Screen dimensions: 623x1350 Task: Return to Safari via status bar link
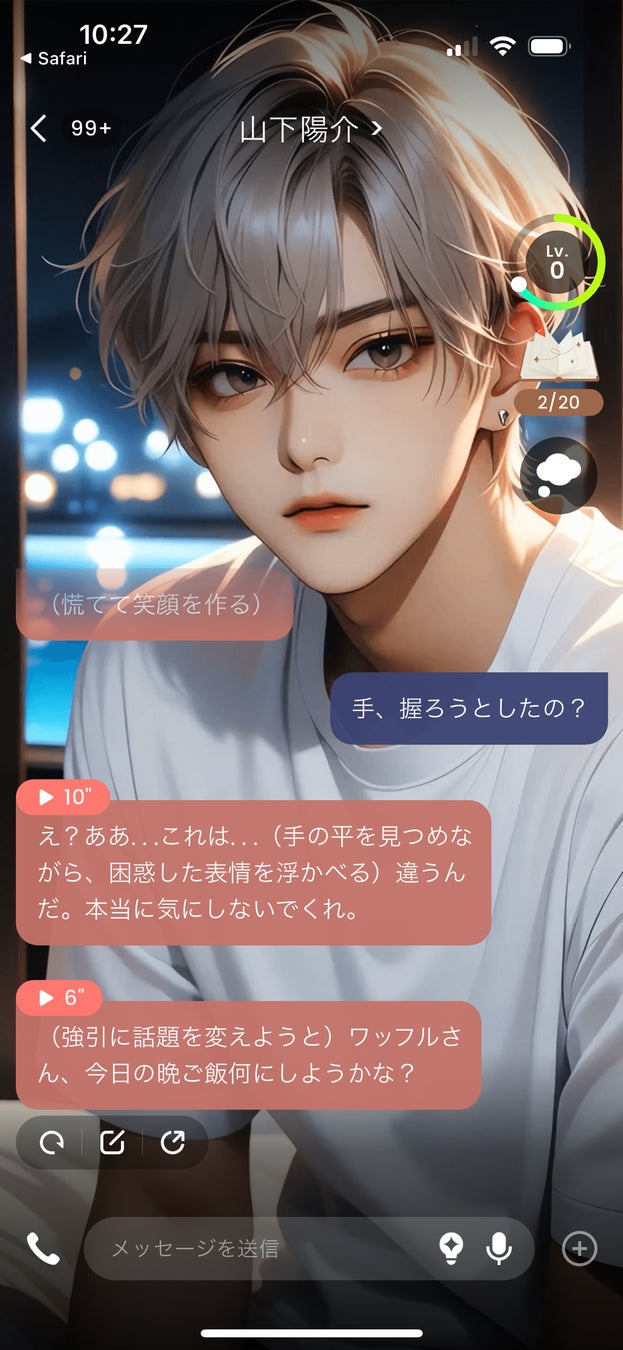click(54, 59)
